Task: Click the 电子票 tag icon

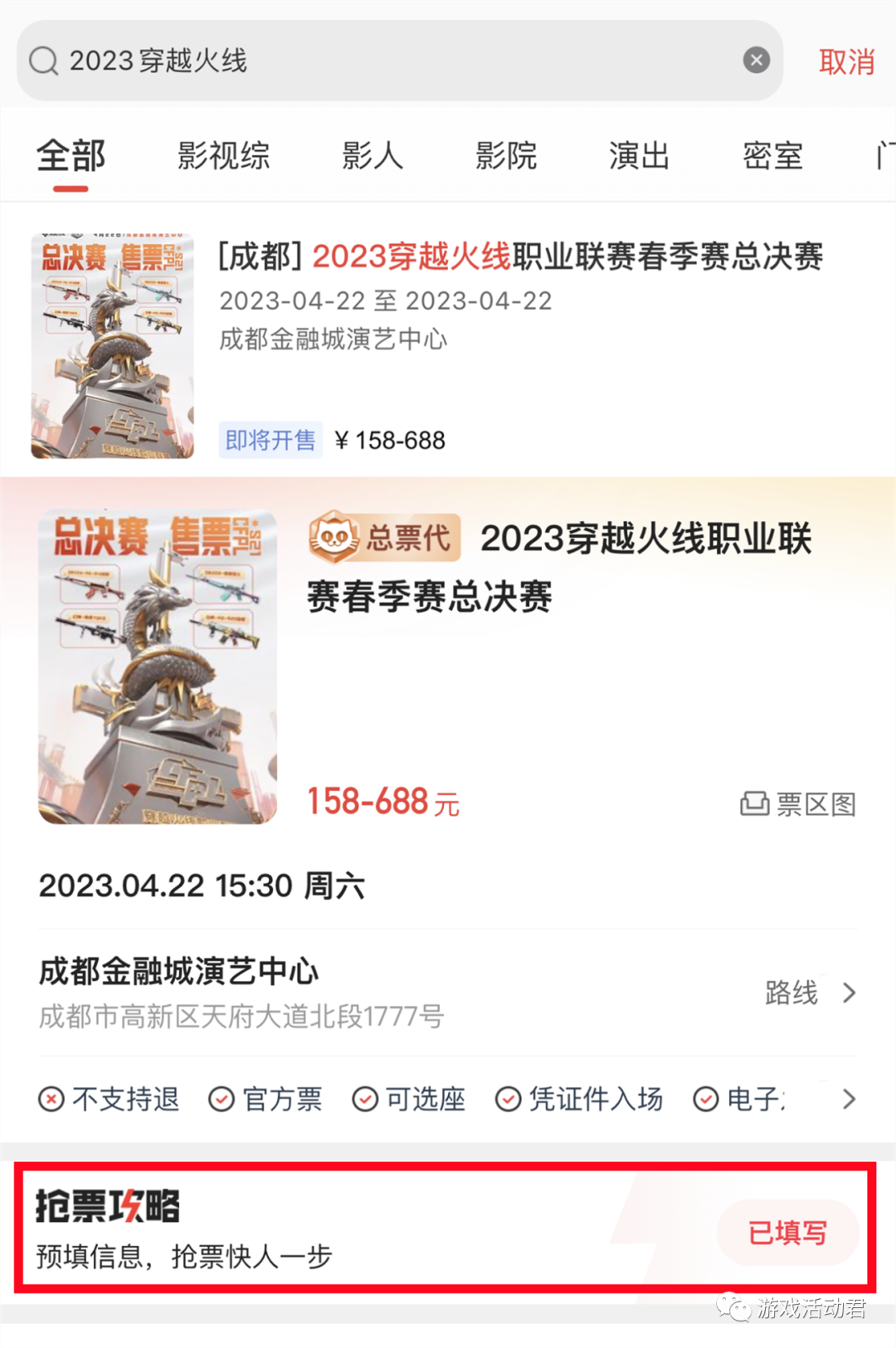Action: click(705, 1099)
